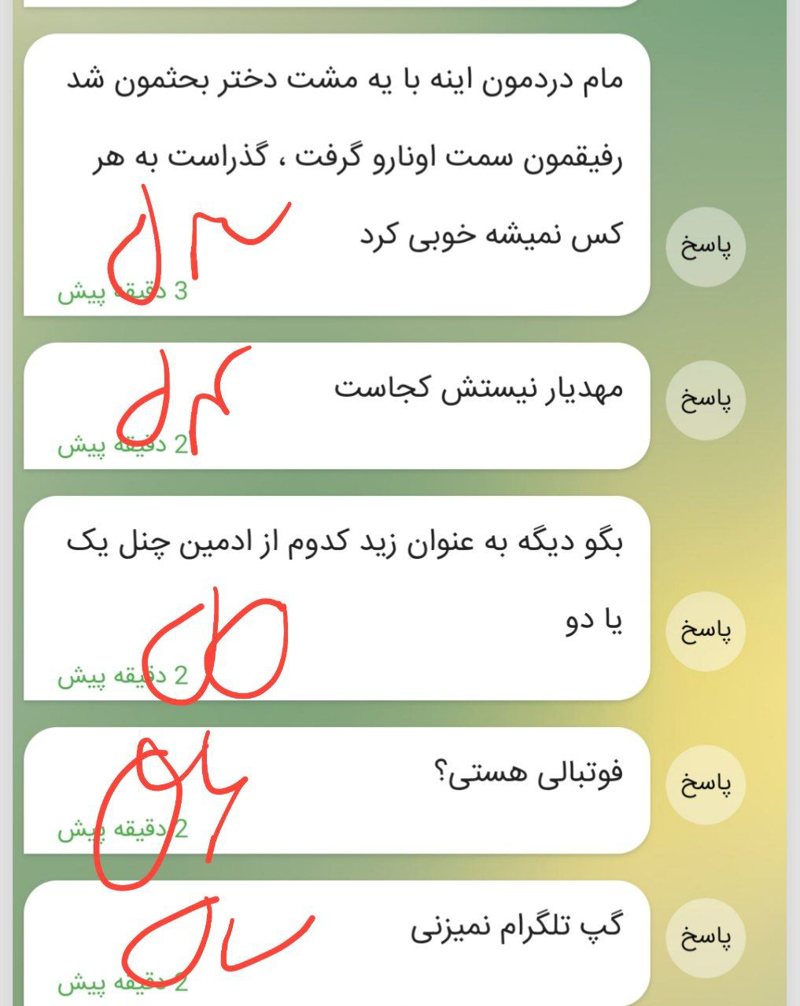Screen dimensions: 800x1006
Task: Tap پاسخ next to the خوبی کرد message
Action: pyautogui.click(x=705, y=247)
